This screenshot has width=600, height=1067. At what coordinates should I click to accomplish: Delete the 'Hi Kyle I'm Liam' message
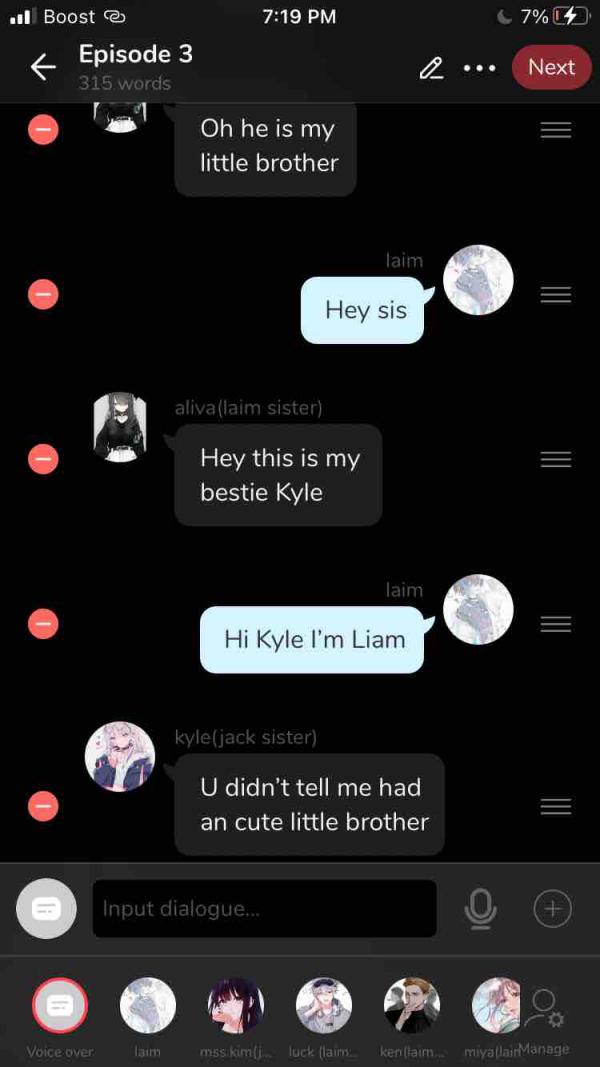pyautogui.click(x=43, y=624)
